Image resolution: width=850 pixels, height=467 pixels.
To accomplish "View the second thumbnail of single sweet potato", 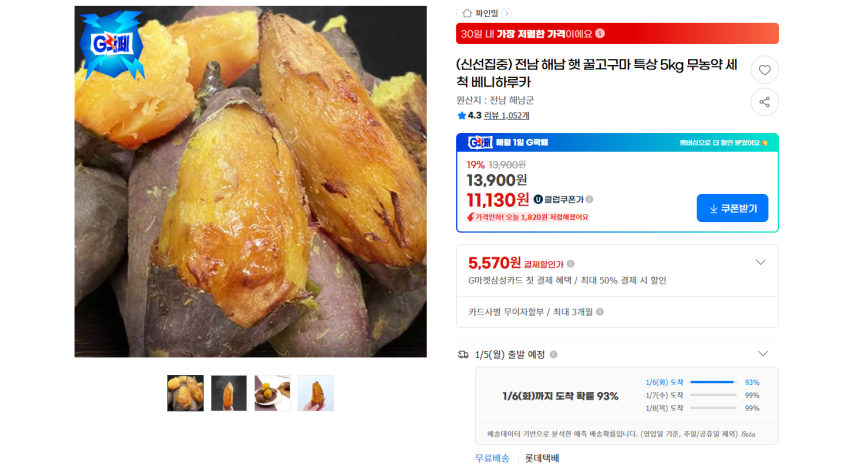I will (229, 393).
